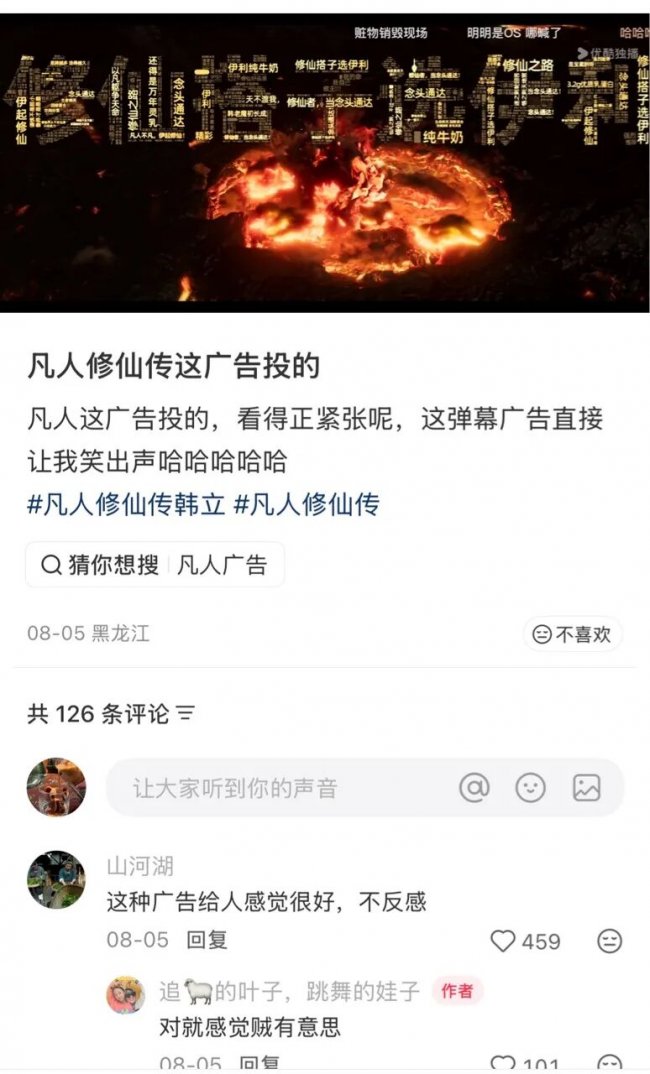Open the commenting user's own avatar

point(56,787)
